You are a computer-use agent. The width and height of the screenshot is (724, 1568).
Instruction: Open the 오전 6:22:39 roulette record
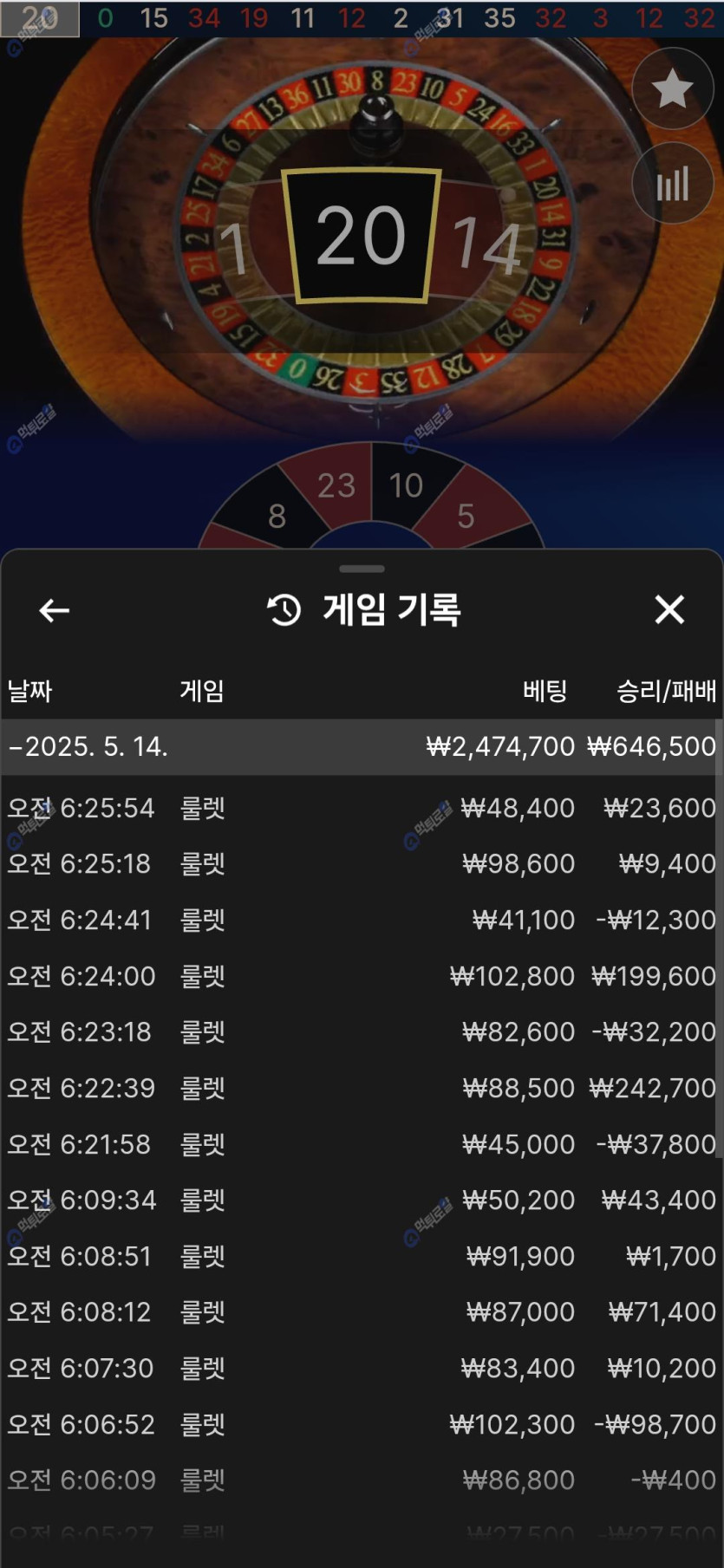[361, 1088]
